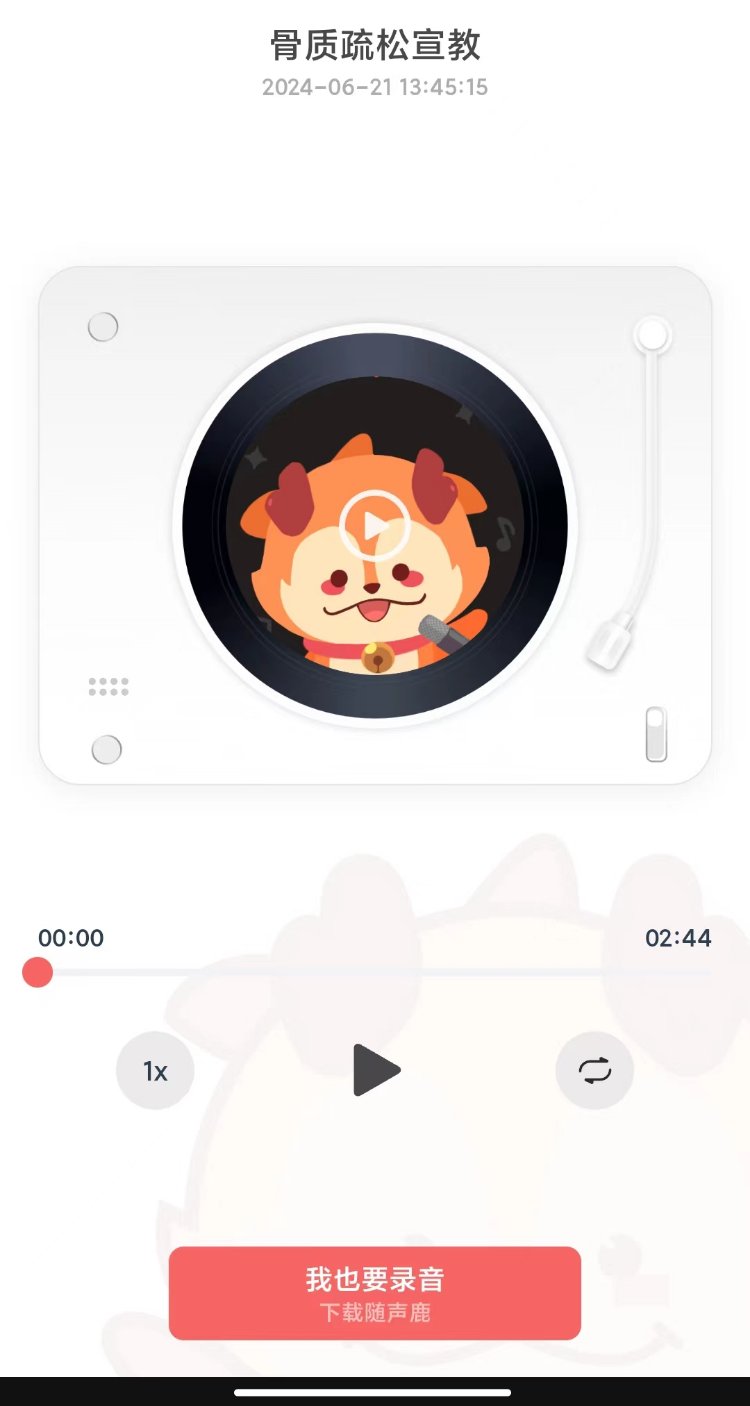Toggle the loop repeat button
This screenshot has height=1406, width=750.
coord(595,1071)
